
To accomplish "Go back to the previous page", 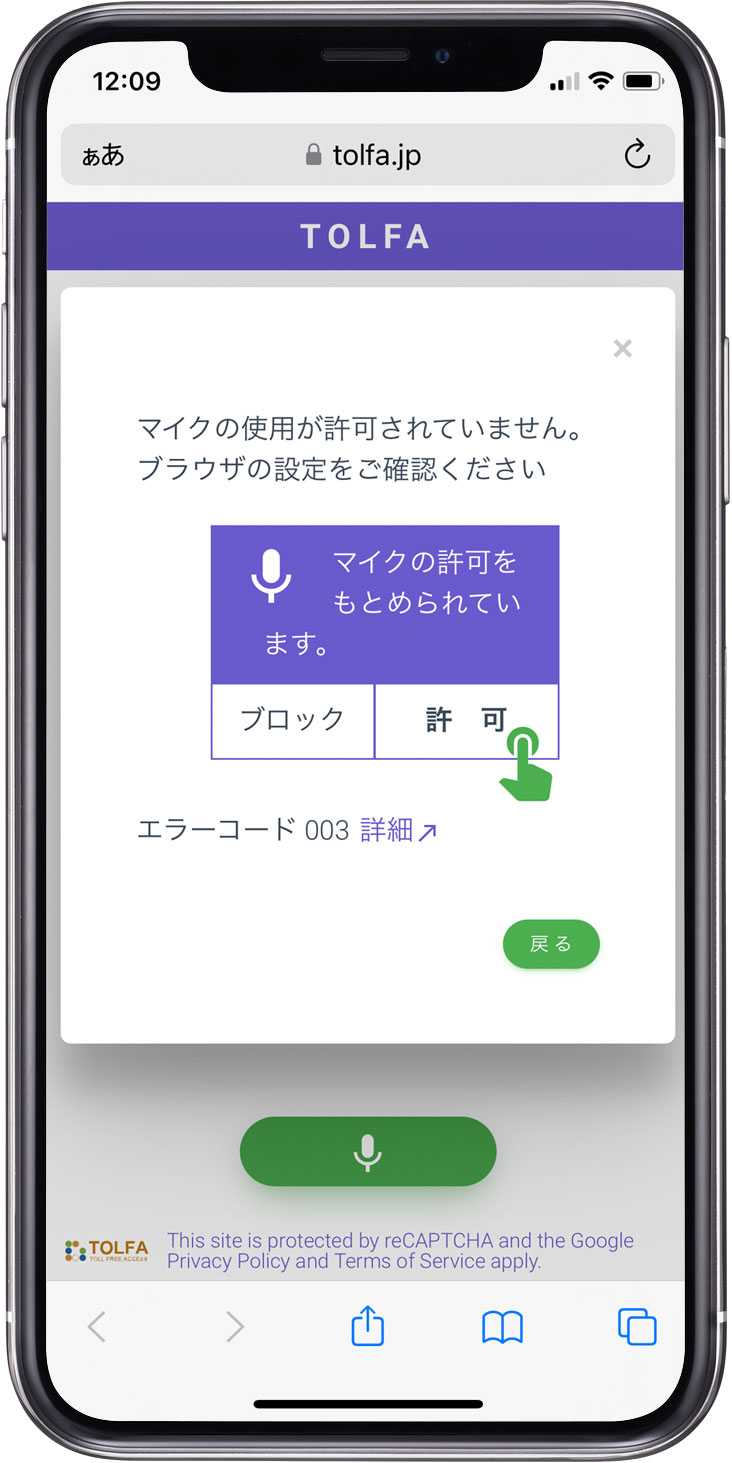I will (97, 1327).
